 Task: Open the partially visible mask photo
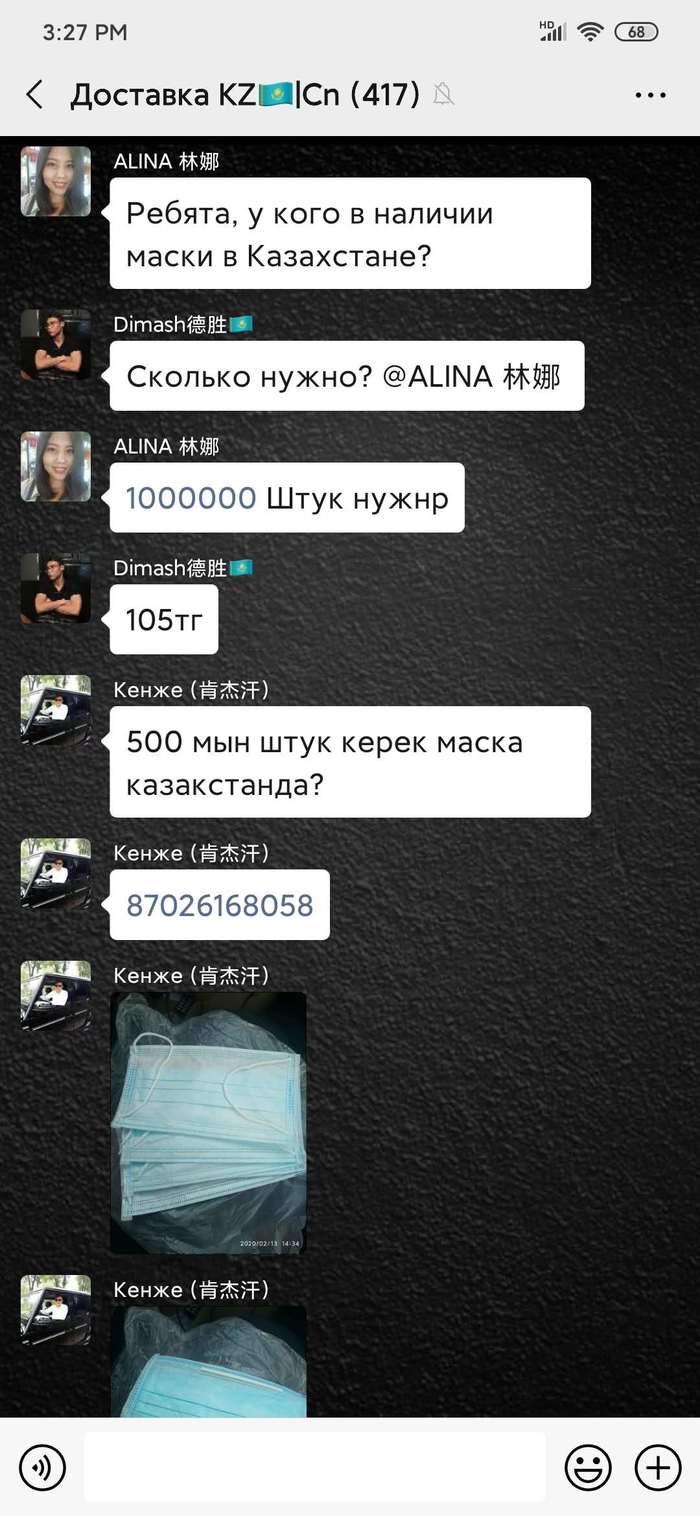[208, 1360]
